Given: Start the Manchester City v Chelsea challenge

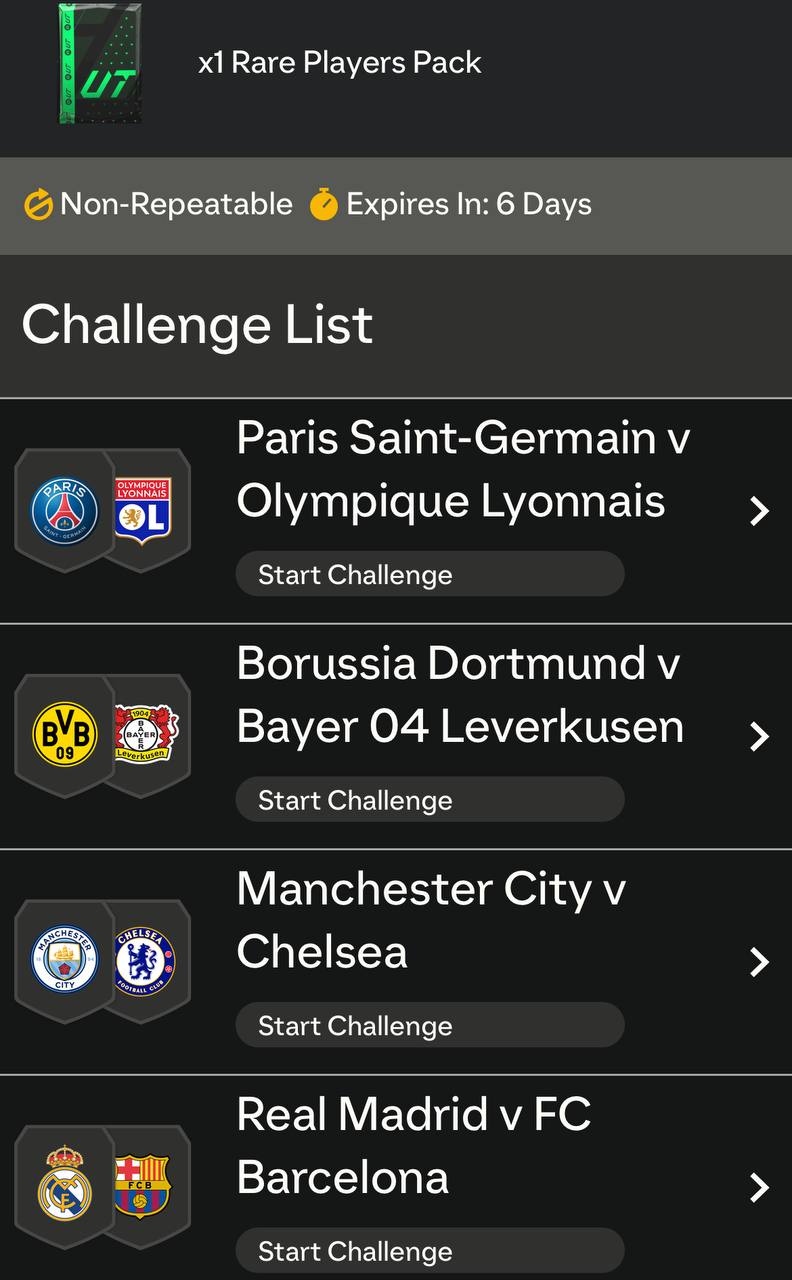Looking at the screenshot, I should pos(429,1026).
